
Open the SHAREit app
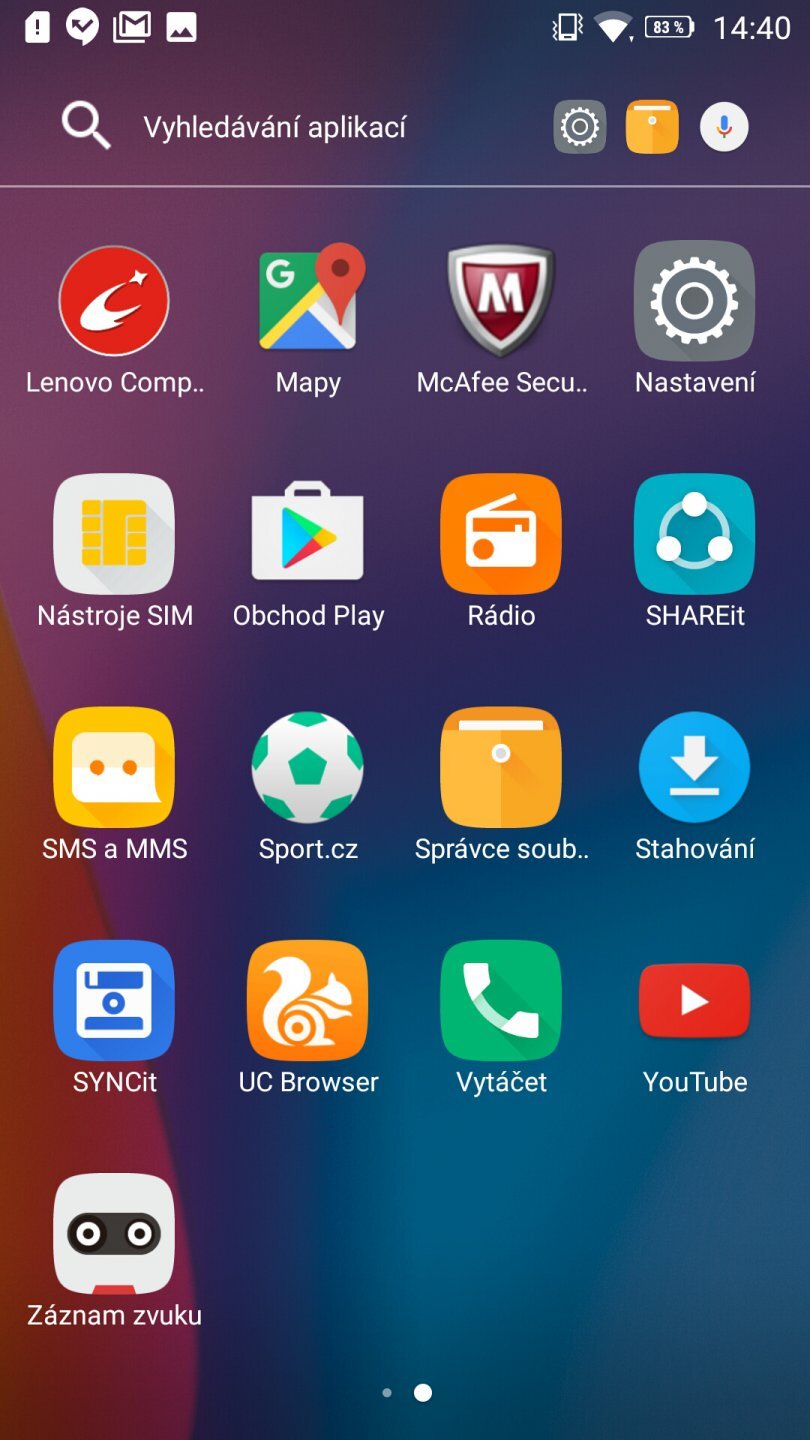694,533
